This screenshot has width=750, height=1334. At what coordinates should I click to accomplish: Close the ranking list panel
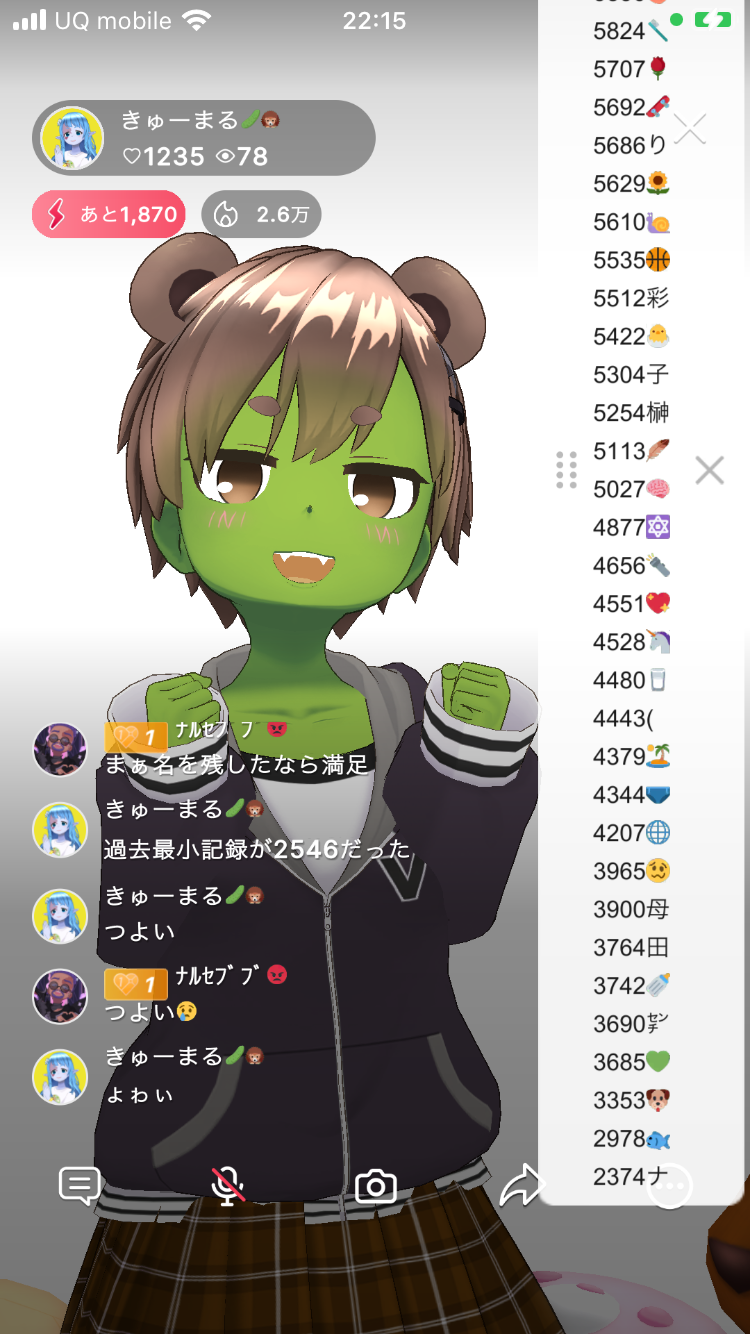coord(709,470)
